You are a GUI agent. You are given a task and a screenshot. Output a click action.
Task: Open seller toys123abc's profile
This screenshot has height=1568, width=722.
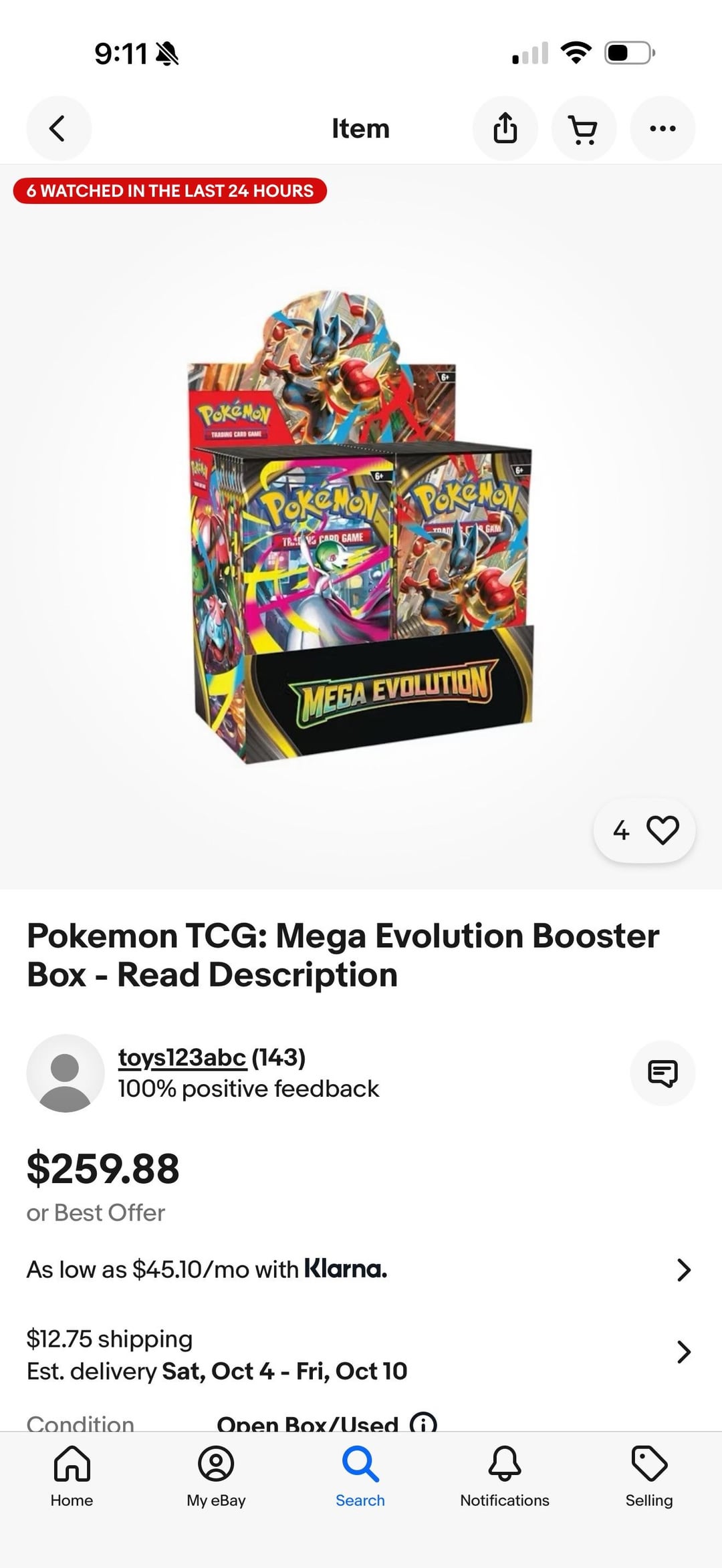tap(182, 1057)
